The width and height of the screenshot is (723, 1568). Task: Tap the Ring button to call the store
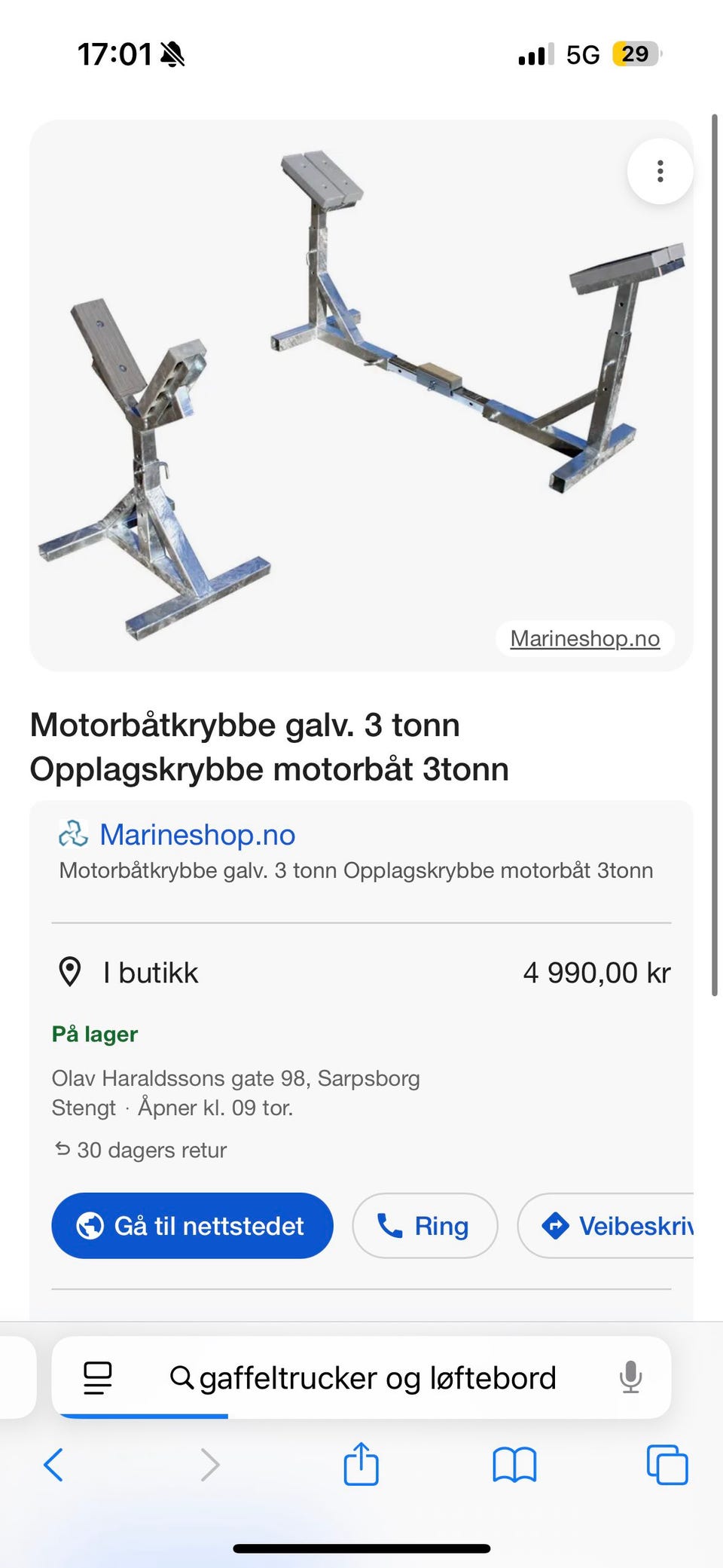click(x=424, y=1226)
